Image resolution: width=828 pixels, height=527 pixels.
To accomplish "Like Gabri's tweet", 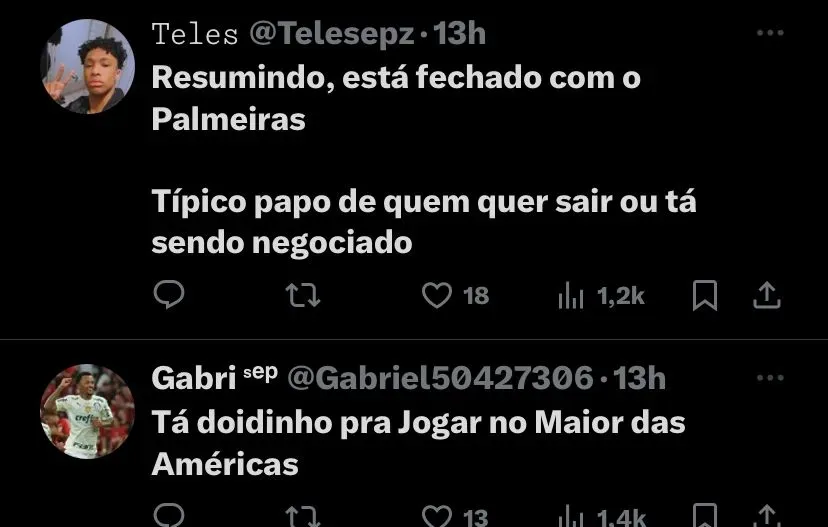I will pos(436,516).
